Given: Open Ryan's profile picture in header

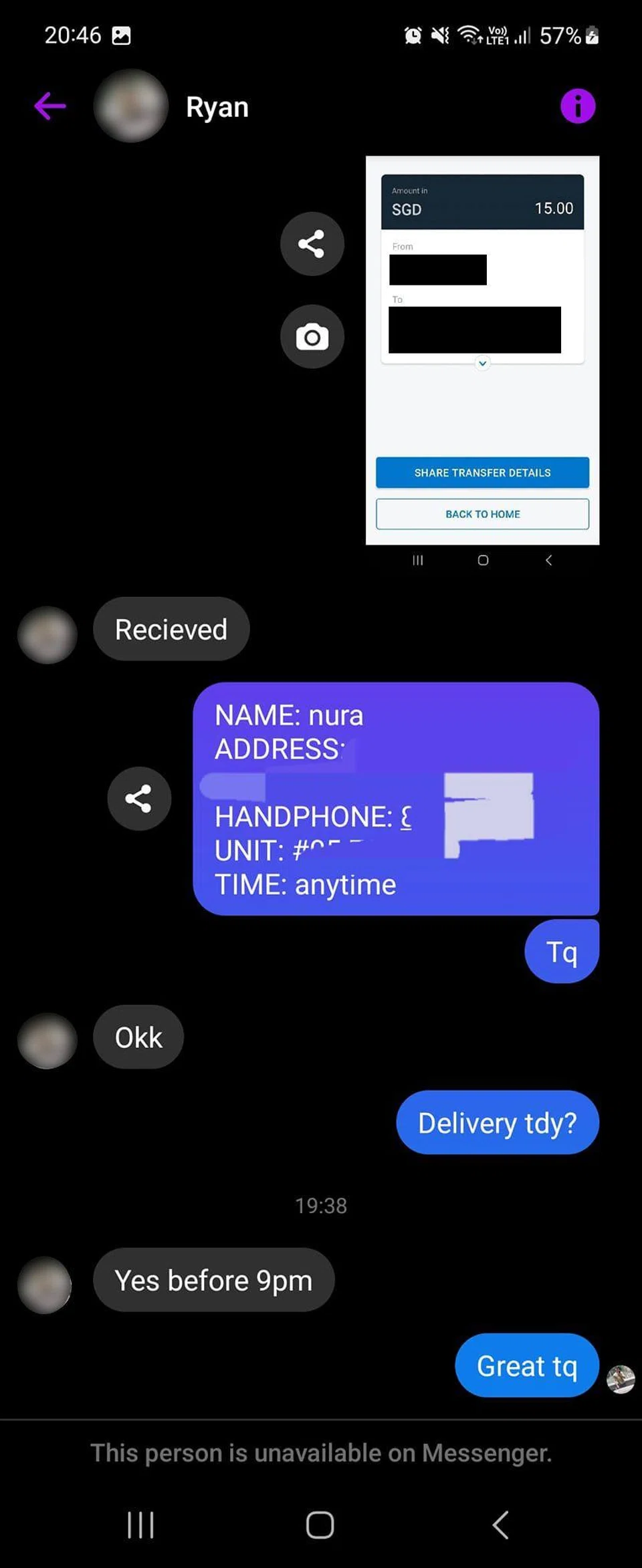Looking at the screenshot, I should click(131, 106).
